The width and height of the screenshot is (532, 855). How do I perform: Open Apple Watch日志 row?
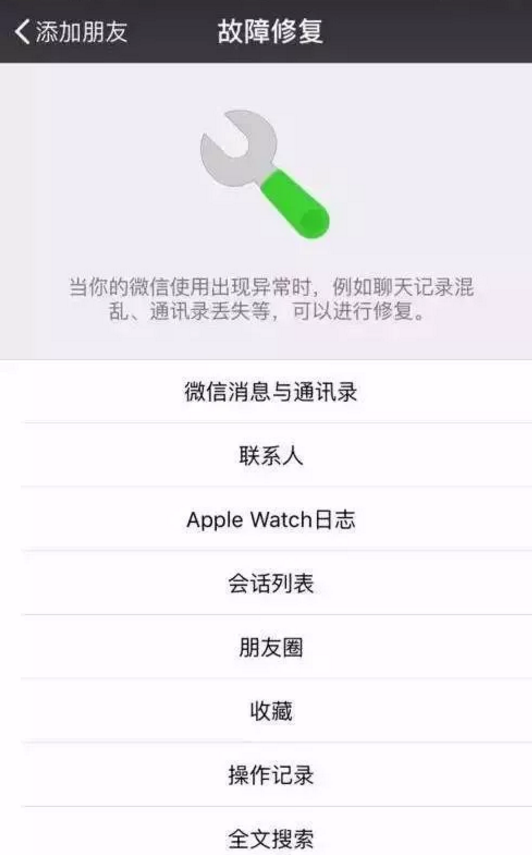tap(266, 519)
